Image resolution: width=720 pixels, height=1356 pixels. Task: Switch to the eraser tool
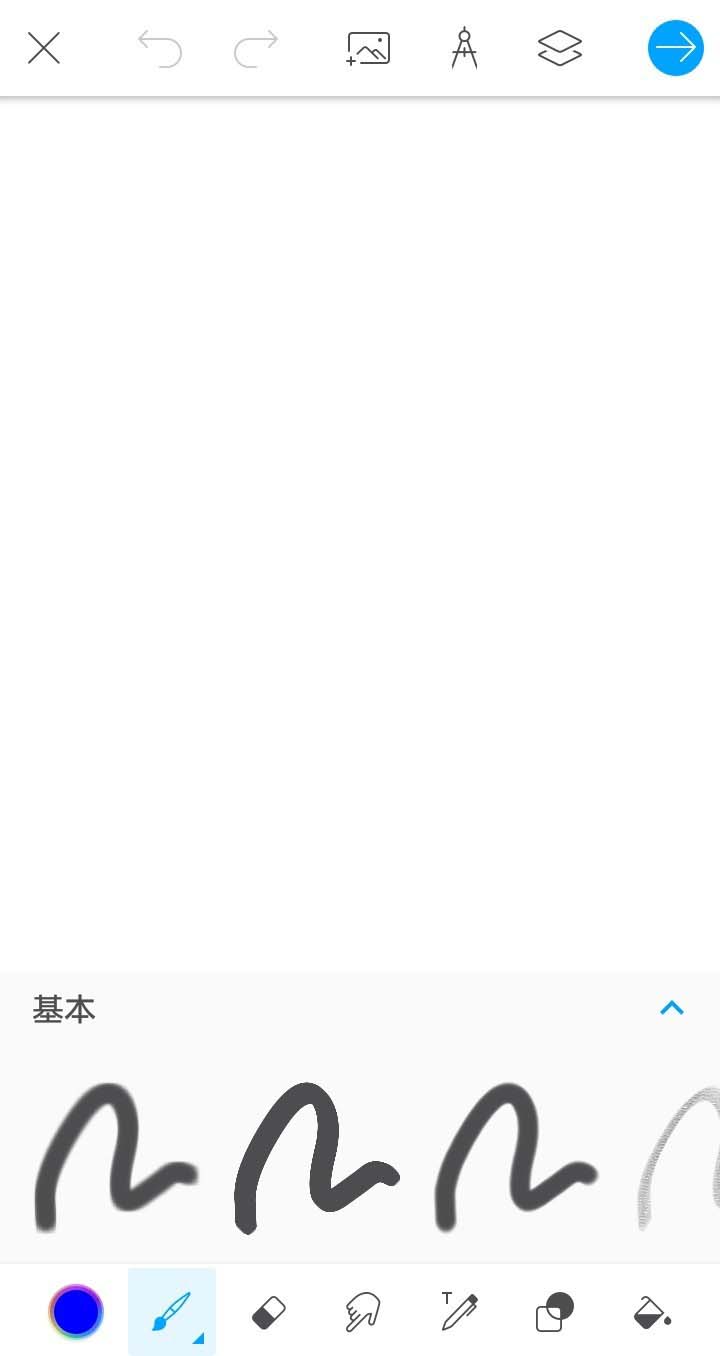tap(268, 1312)
